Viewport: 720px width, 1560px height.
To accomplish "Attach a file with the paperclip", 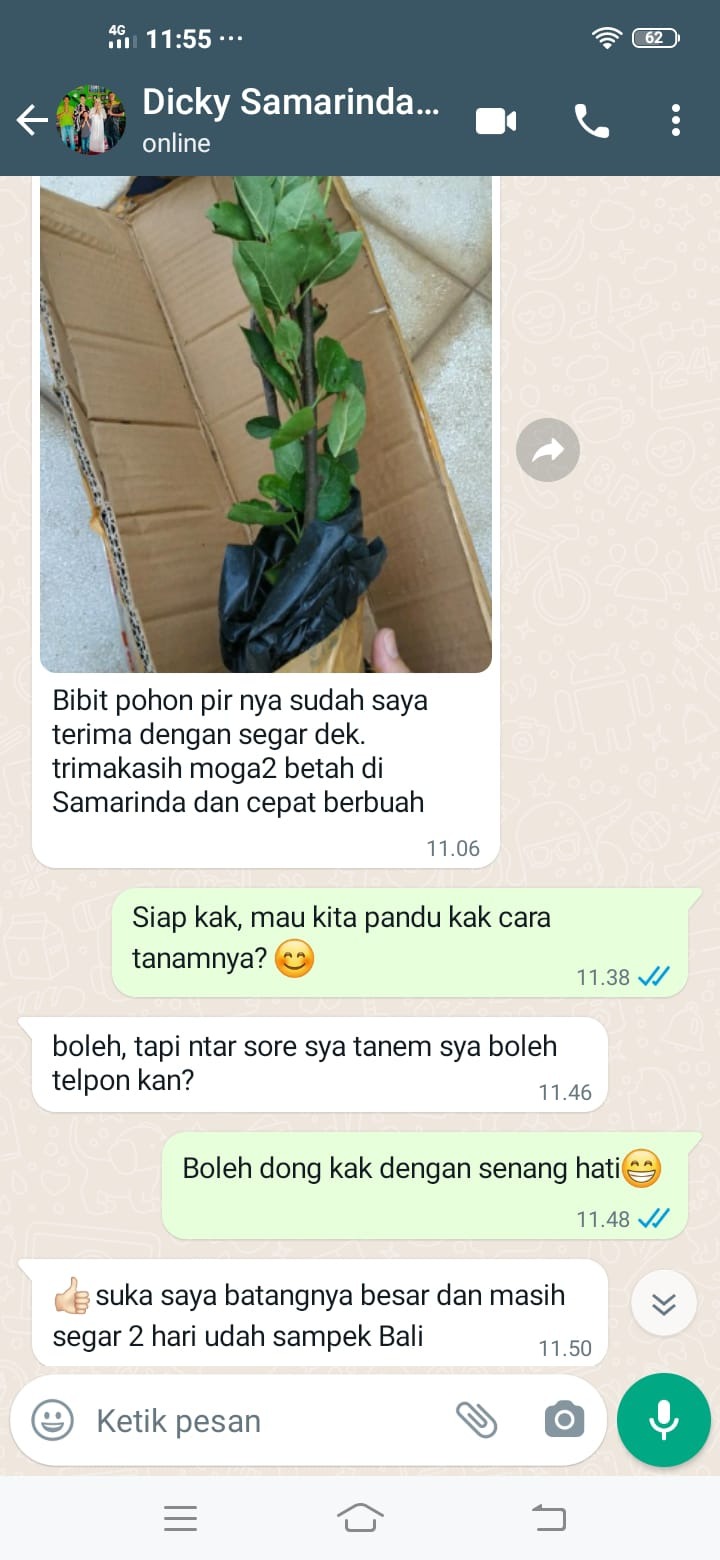I will tap(477, 1420).
